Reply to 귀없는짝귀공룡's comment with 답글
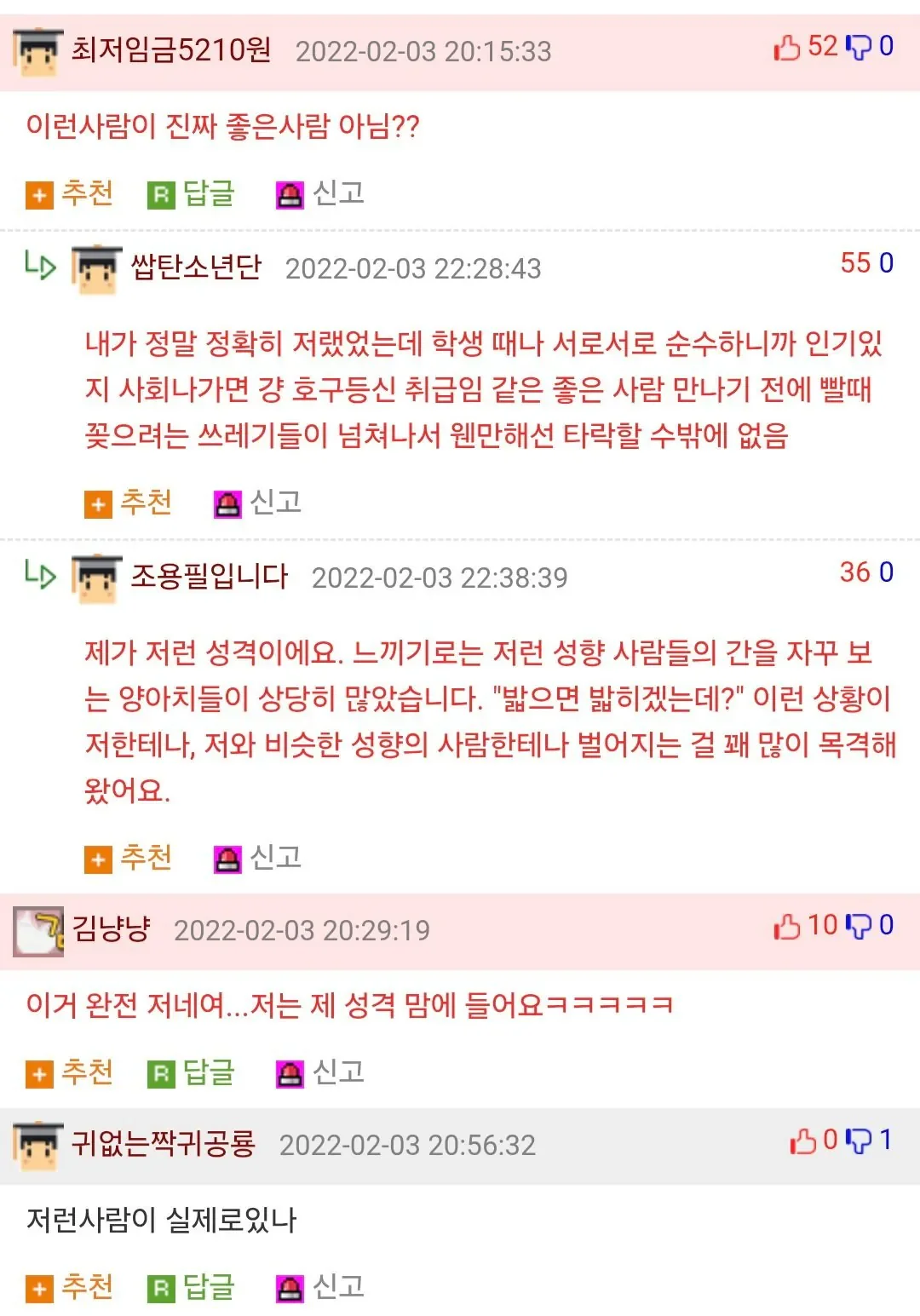920x1316 pixels. coord(191,1287)
